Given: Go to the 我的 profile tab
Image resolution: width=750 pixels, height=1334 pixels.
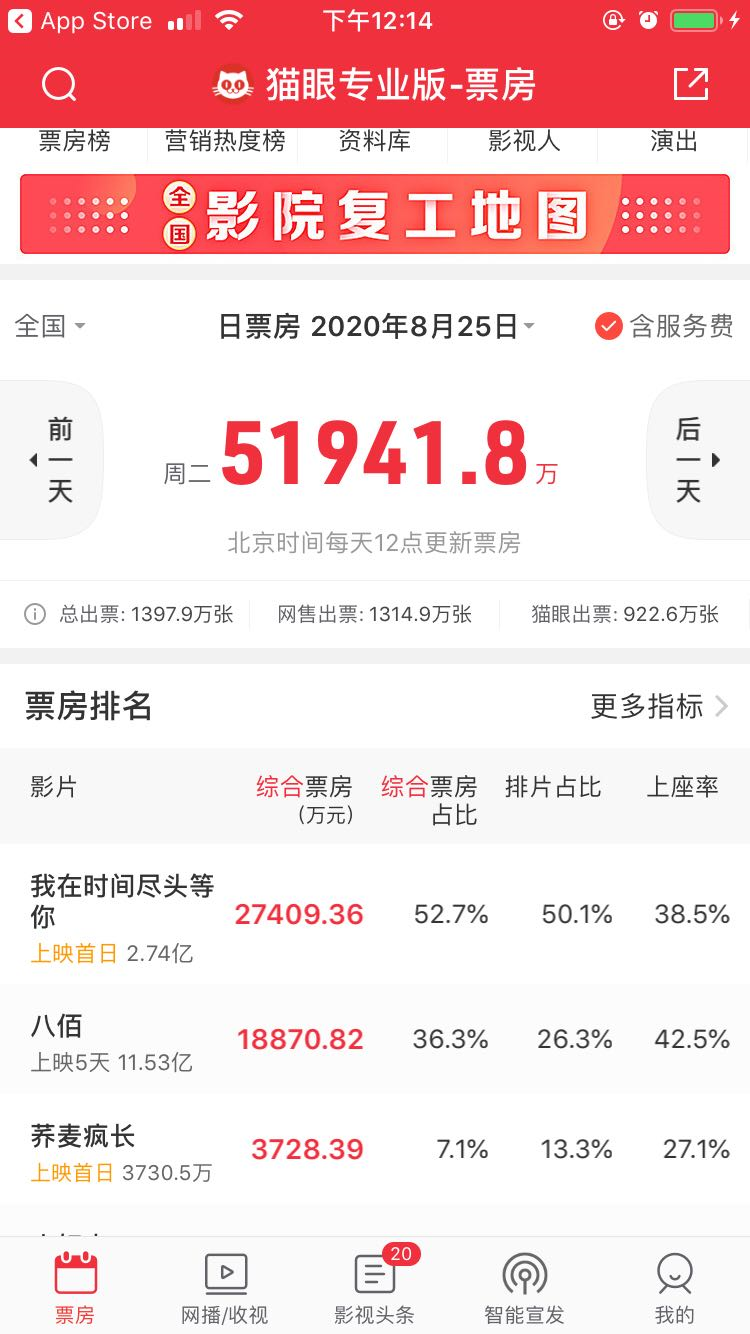Looking at the screenshot, I should click(x=674, y=1289).
